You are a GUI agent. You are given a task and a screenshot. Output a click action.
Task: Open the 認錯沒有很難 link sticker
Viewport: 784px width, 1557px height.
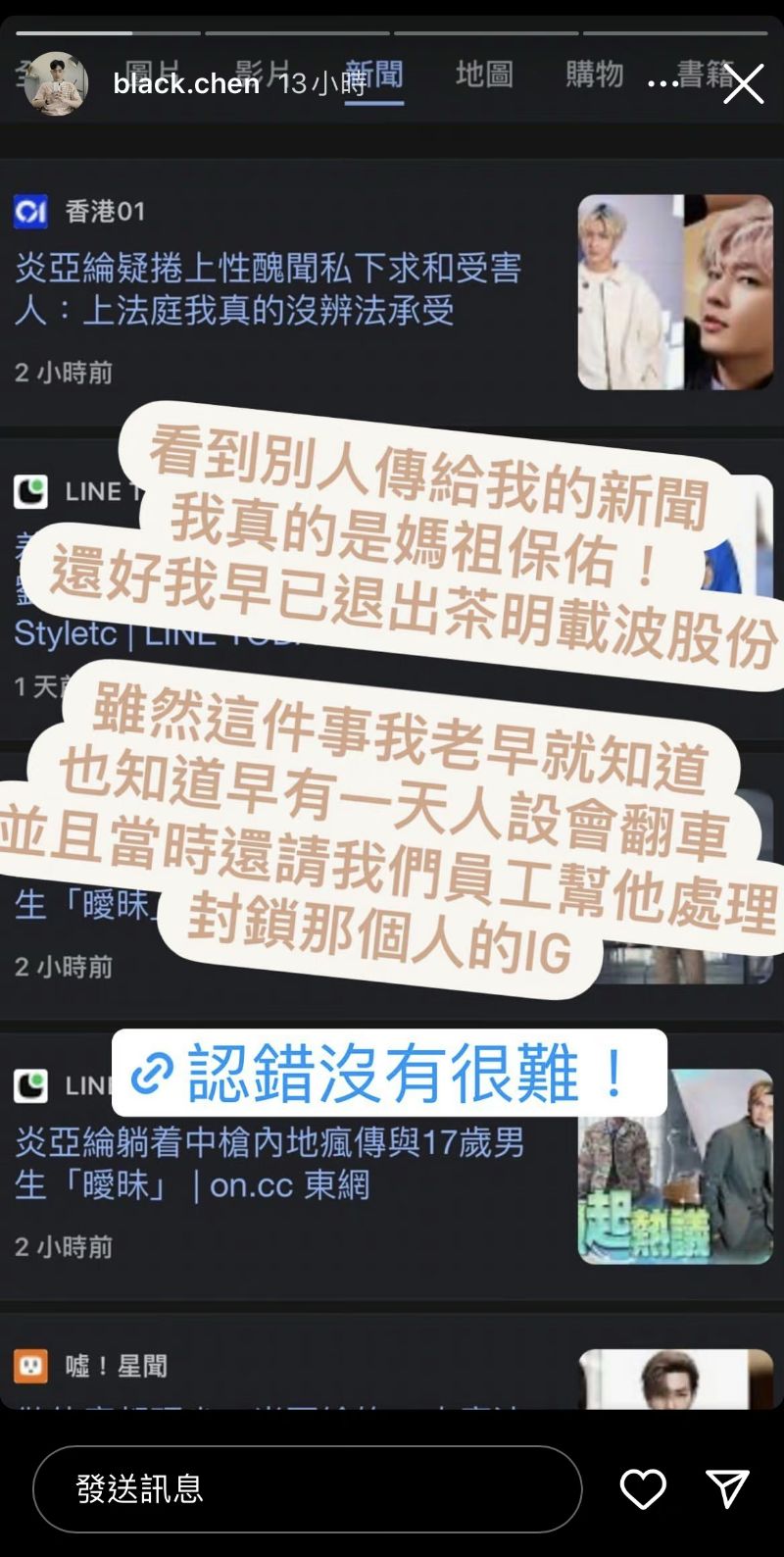tap(389, 1073)
